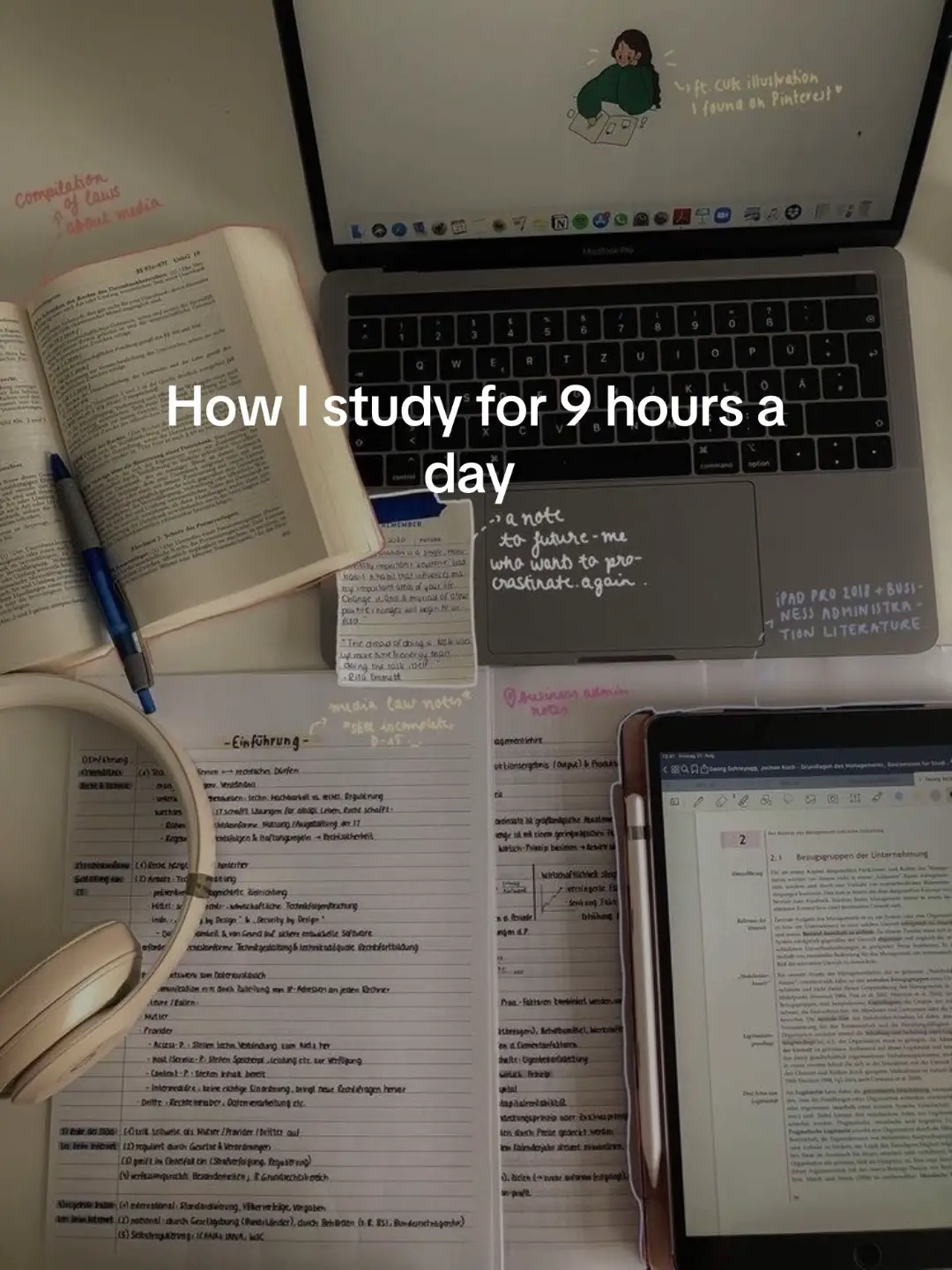The width and height of the screenshot is (952, 1270).
Task: Pick the Highlighter tool in the toolbar
Action: [x=744, y=802]
